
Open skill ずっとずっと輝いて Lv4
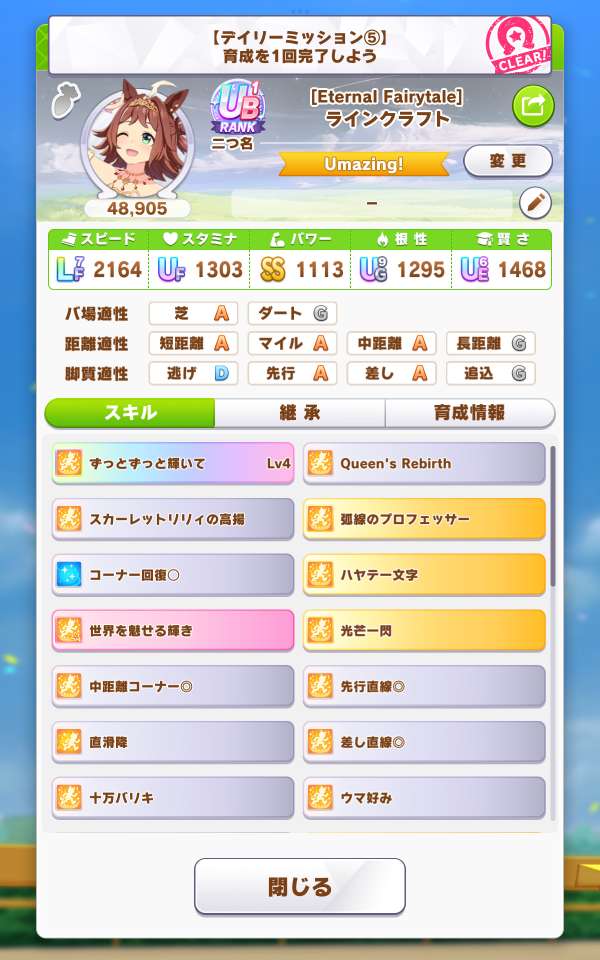[173, 463]
